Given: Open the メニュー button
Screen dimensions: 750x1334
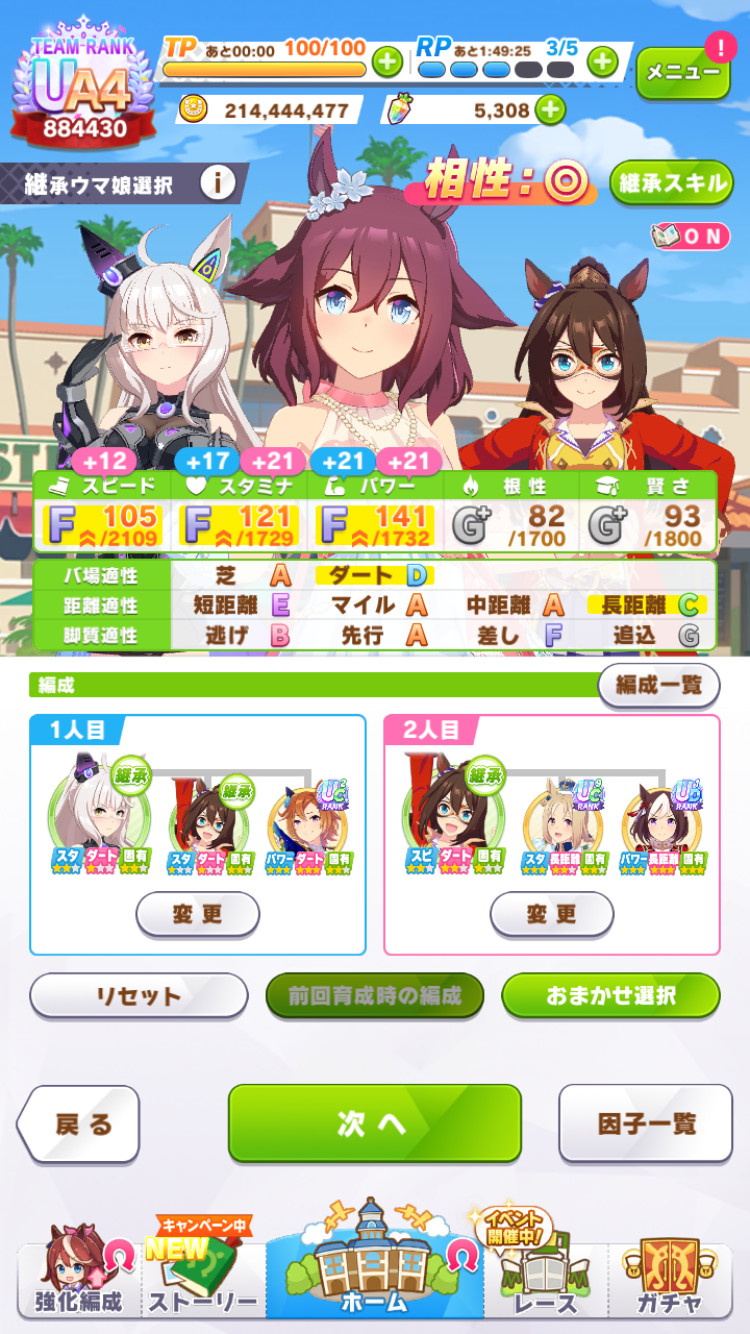Looking at the screenshot, I should 682,72.
